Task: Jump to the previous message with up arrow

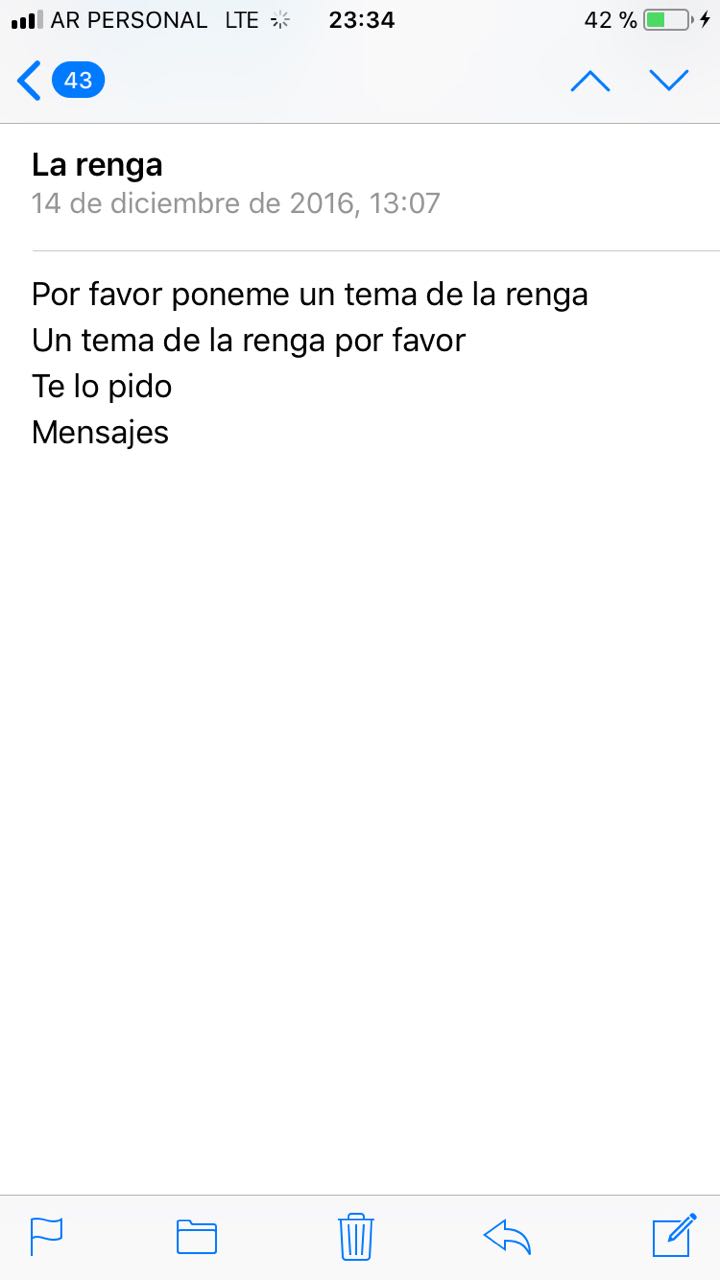Action: click(590, 81)
